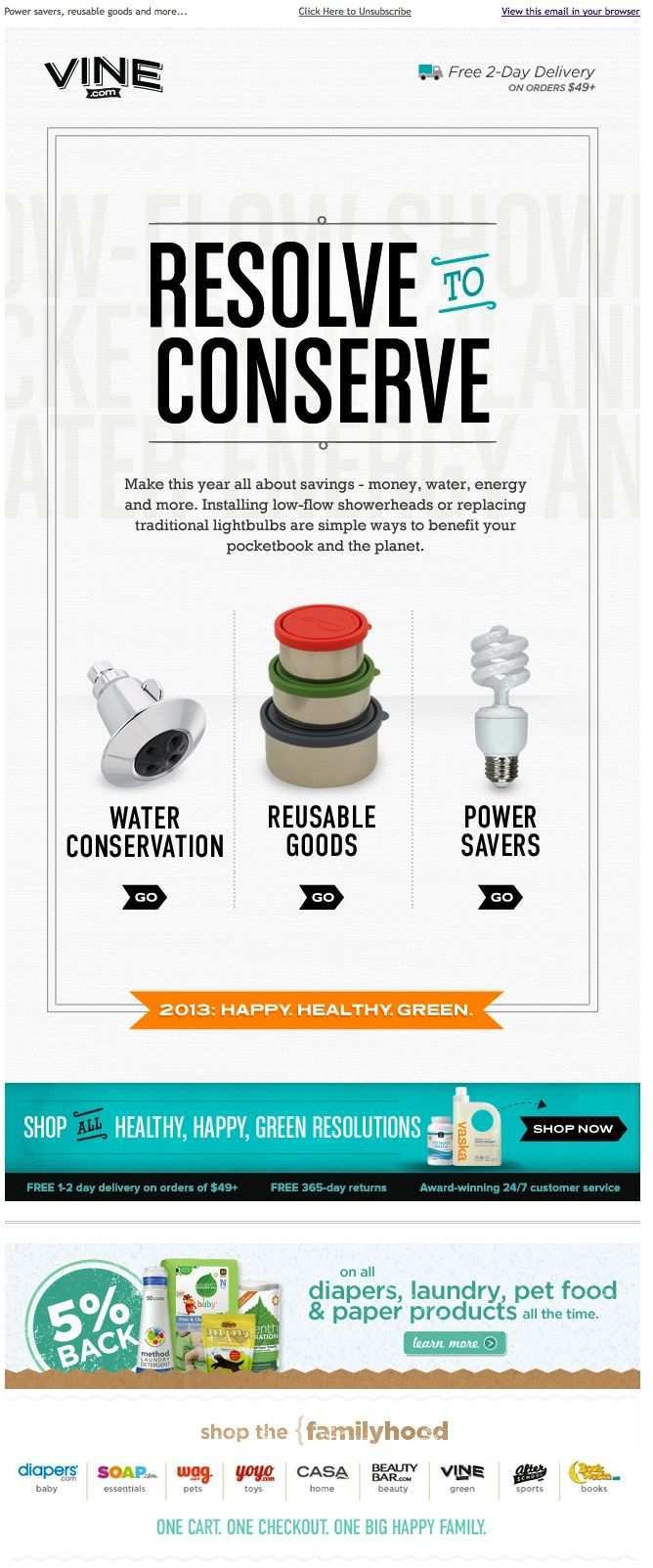View this email in your browser
Viewport: 653px width, 1568px height.
click(x=570, y=11)
